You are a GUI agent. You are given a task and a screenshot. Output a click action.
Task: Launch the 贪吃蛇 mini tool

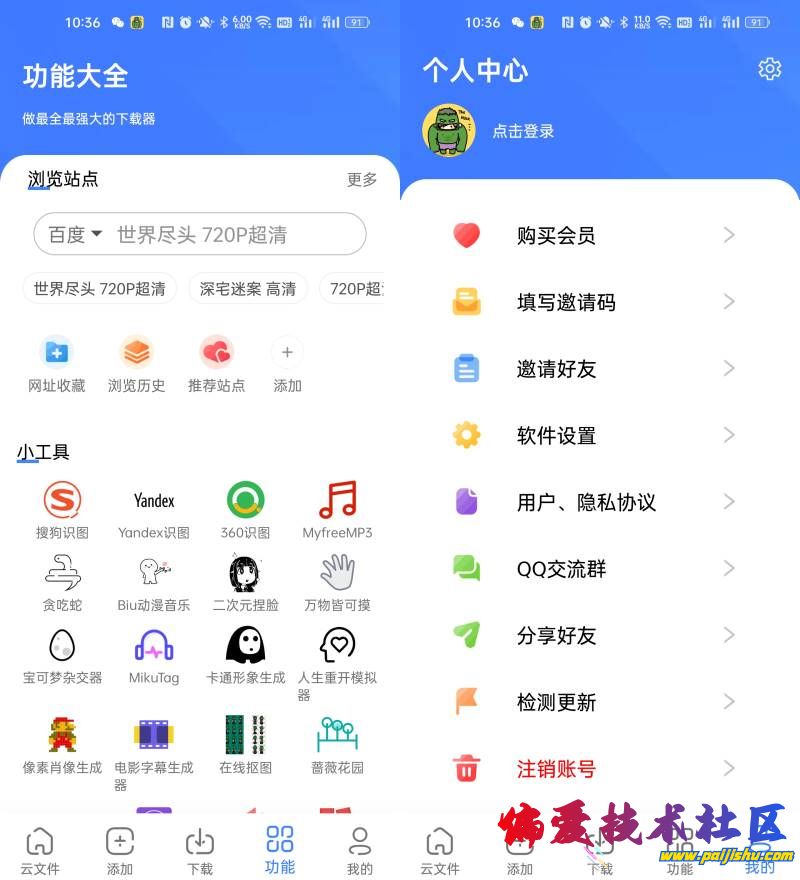62,582
